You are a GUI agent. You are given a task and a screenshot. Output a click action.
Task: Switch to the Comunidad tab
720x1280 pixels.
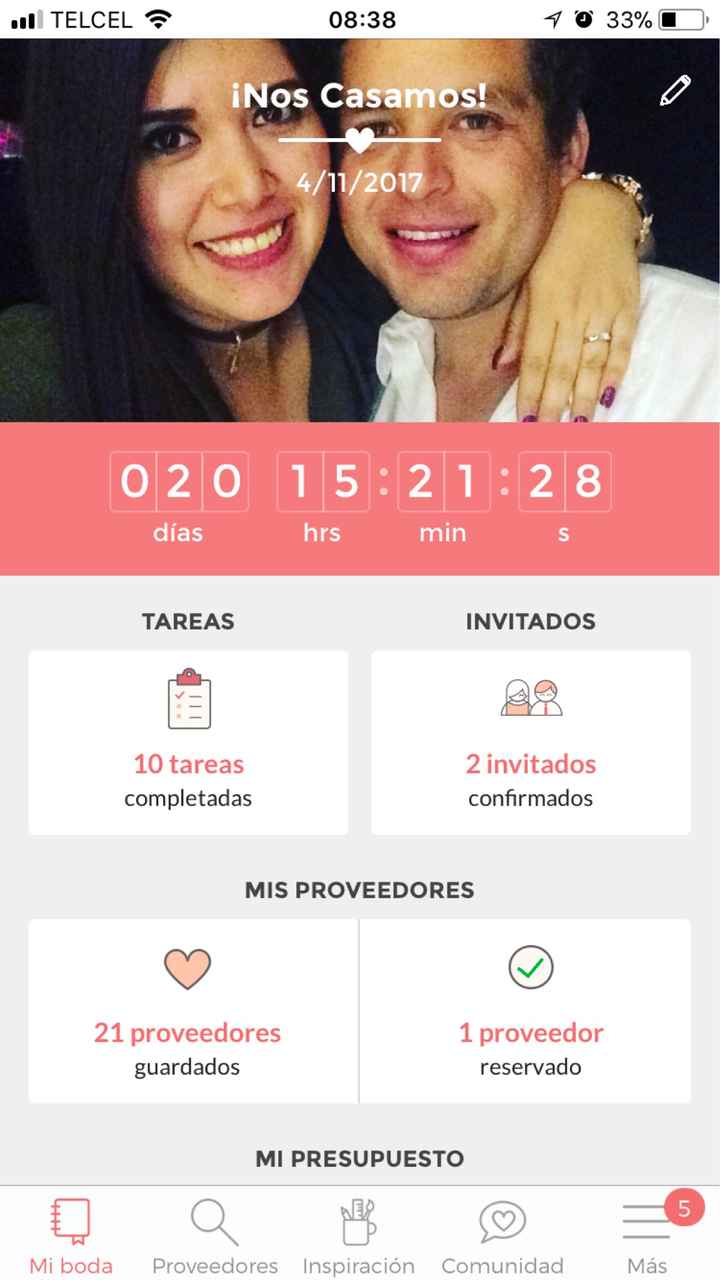pos(501,1240)
